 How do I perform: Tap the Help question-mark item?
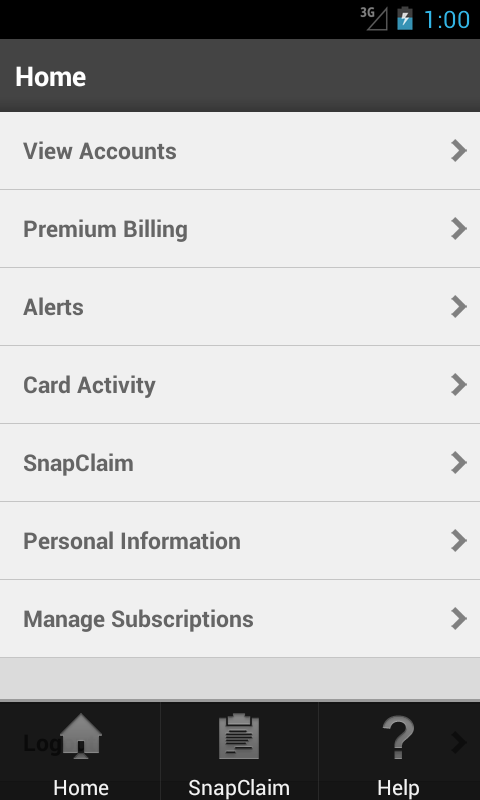399,751
